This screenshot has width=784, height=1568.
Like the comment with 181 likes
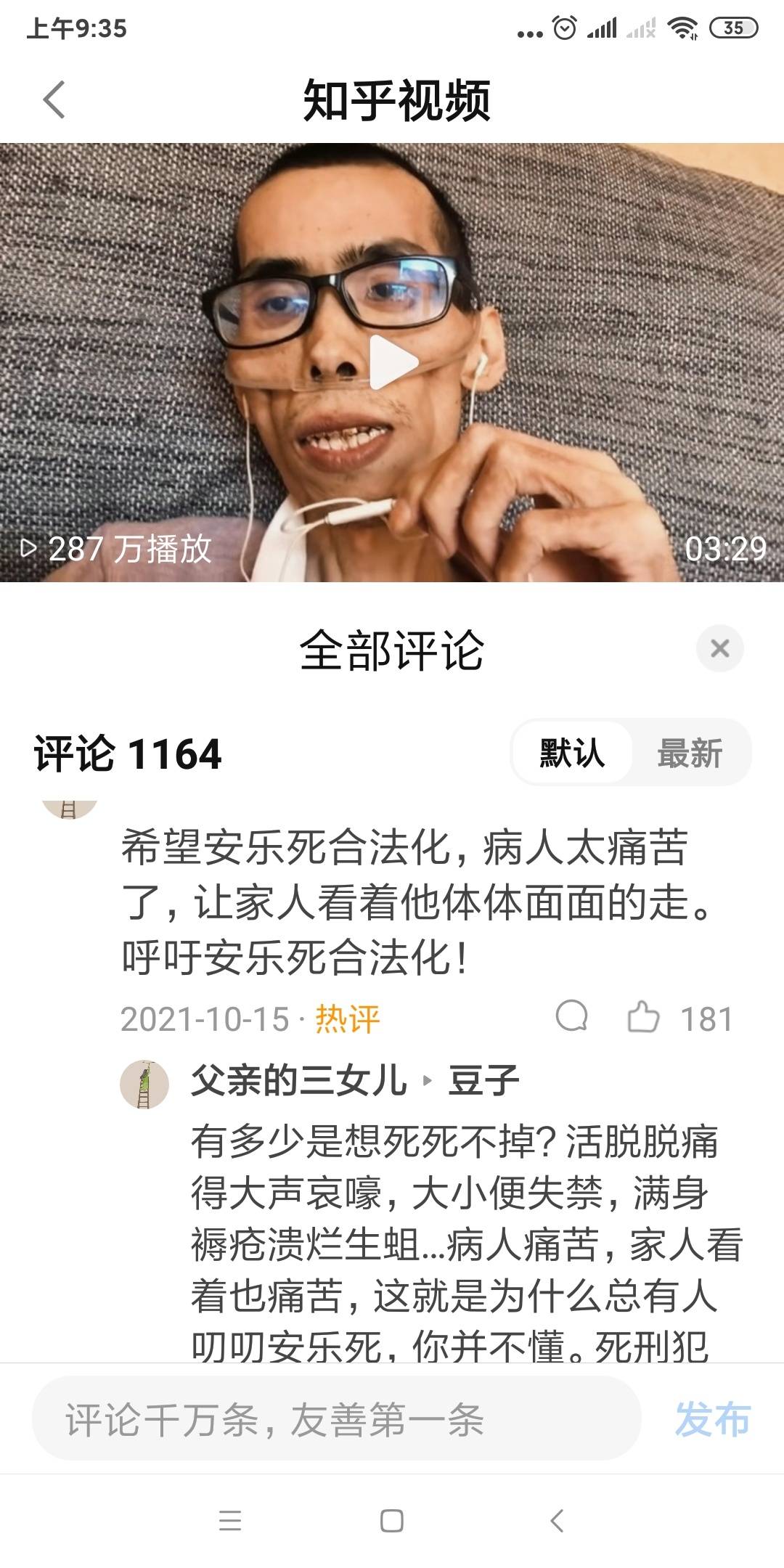coord(643,1016)
